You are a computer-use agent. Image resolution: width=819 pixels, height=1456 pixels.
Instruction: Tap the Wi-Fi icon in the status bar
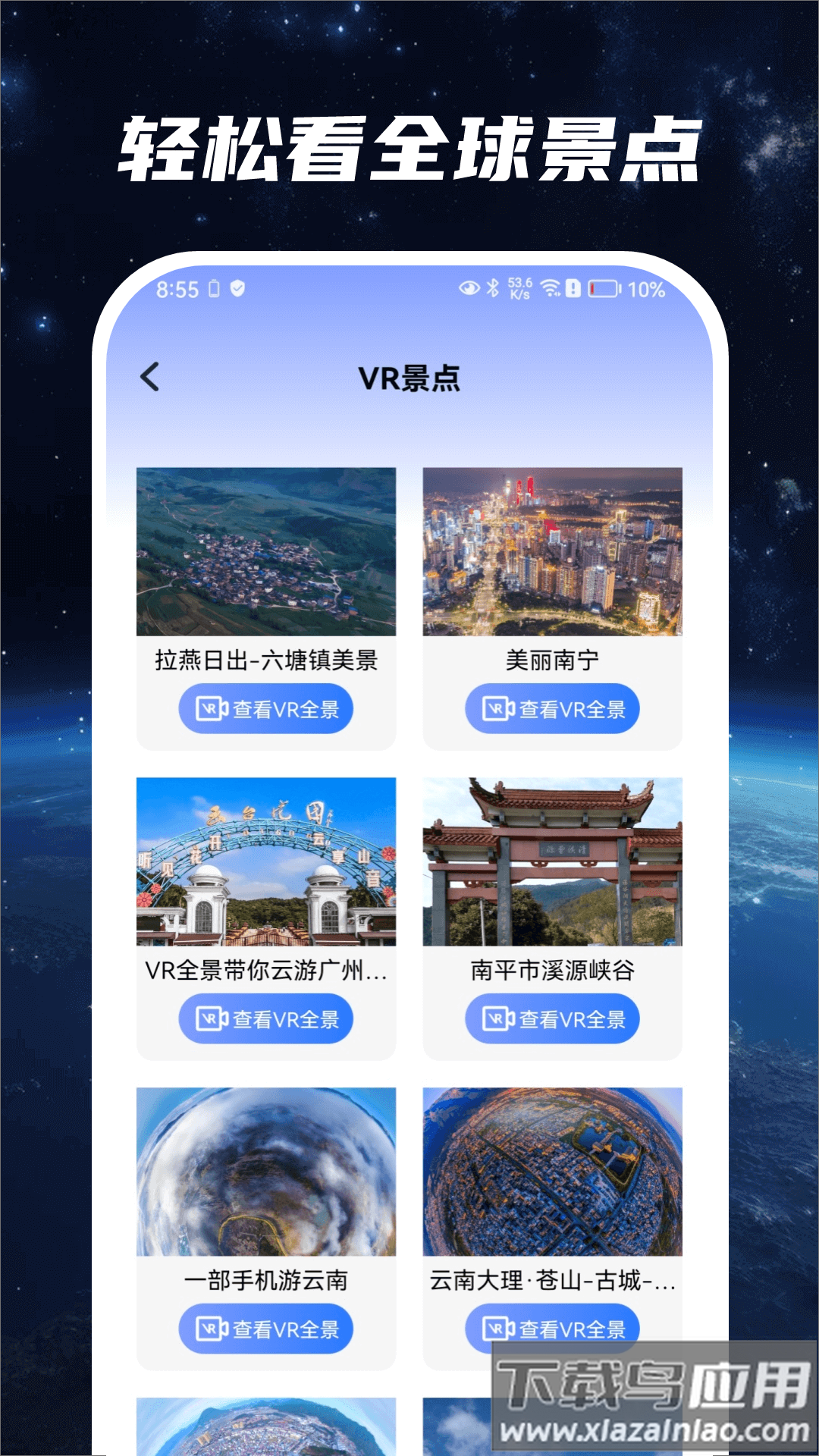click(x=553, y=288)
